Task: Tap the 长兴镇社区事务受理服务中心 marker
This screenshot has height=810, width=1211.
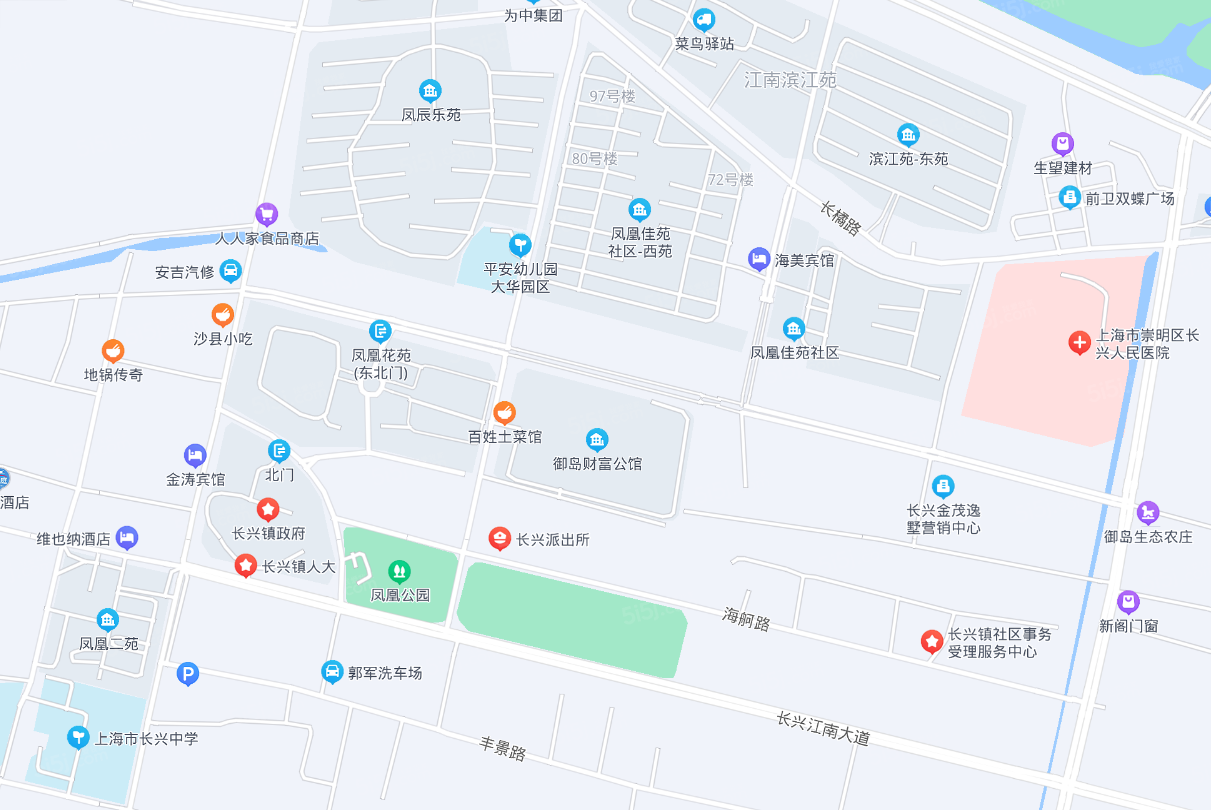Action: click(x=932, y=641)
